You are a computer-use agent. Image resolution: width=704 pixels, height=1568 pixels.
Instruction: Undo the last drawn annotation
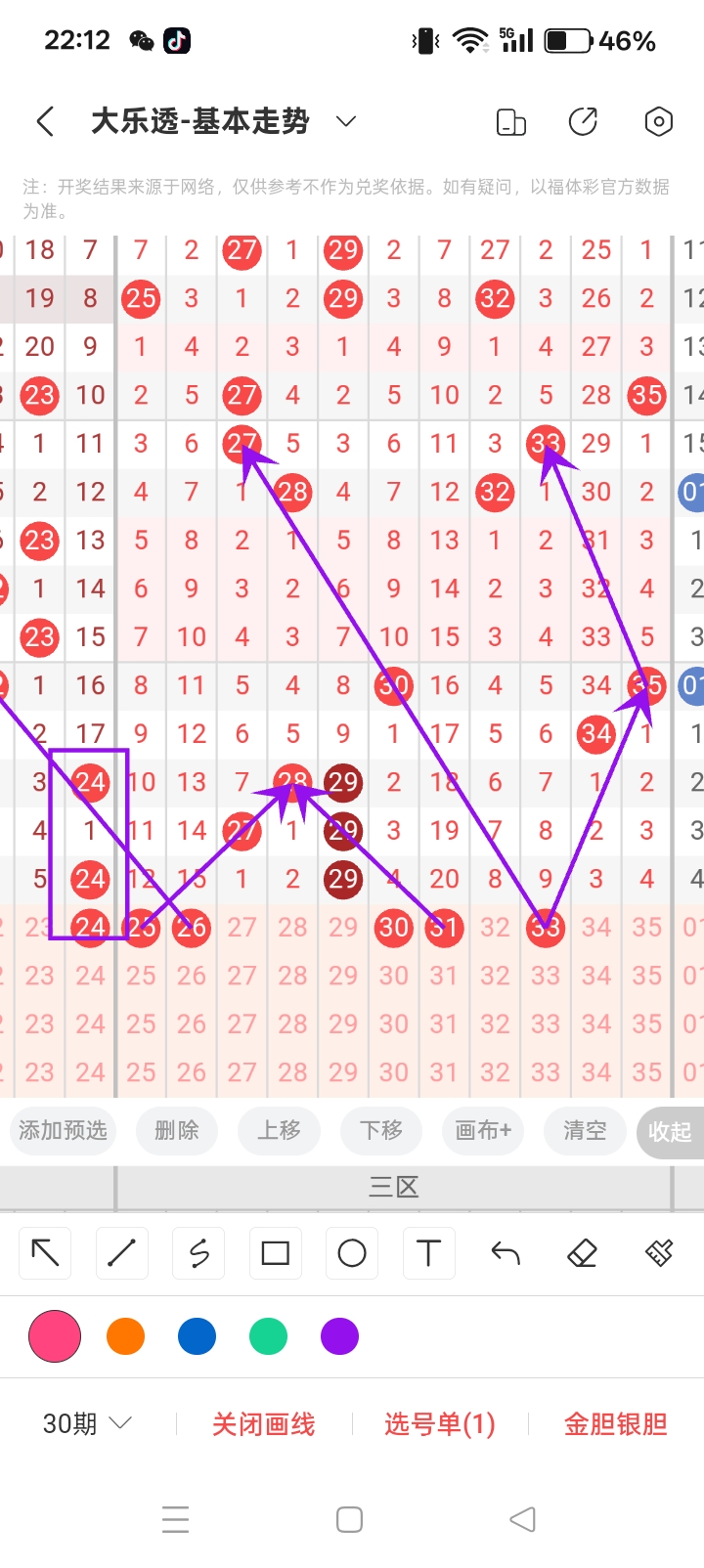pyautogui.click(x=505, y=1252)
